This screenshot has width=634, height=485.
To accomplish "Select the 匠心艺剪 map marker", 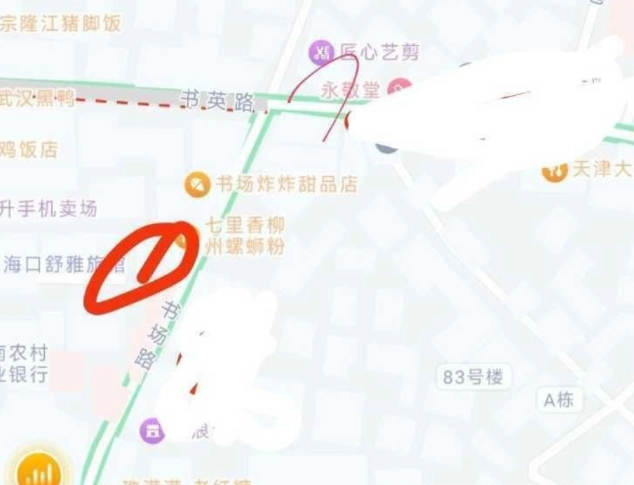I will tap(320, 49).
